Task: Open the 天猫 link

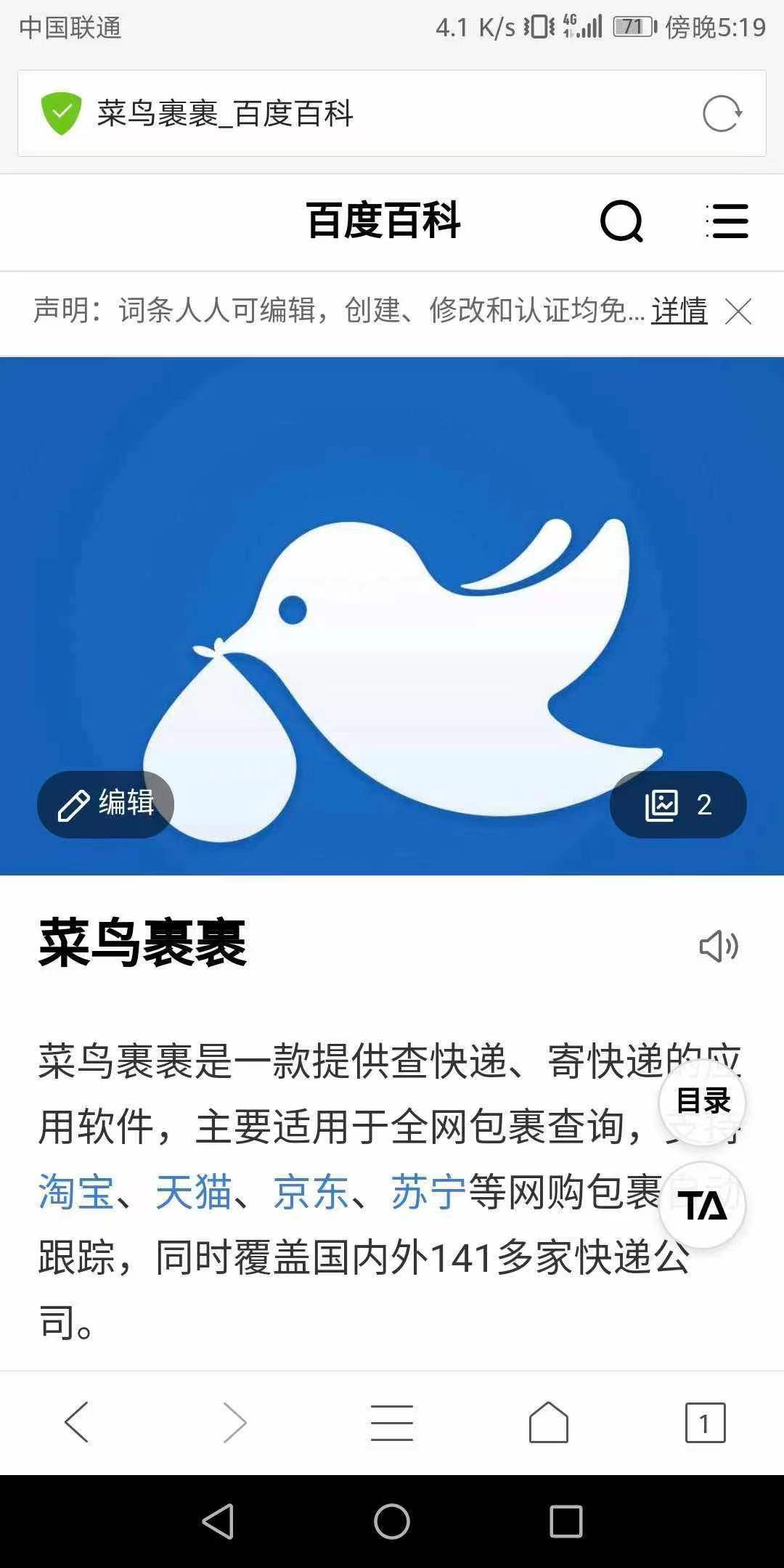Action: pyautogui.click(x=193, y=1192)
